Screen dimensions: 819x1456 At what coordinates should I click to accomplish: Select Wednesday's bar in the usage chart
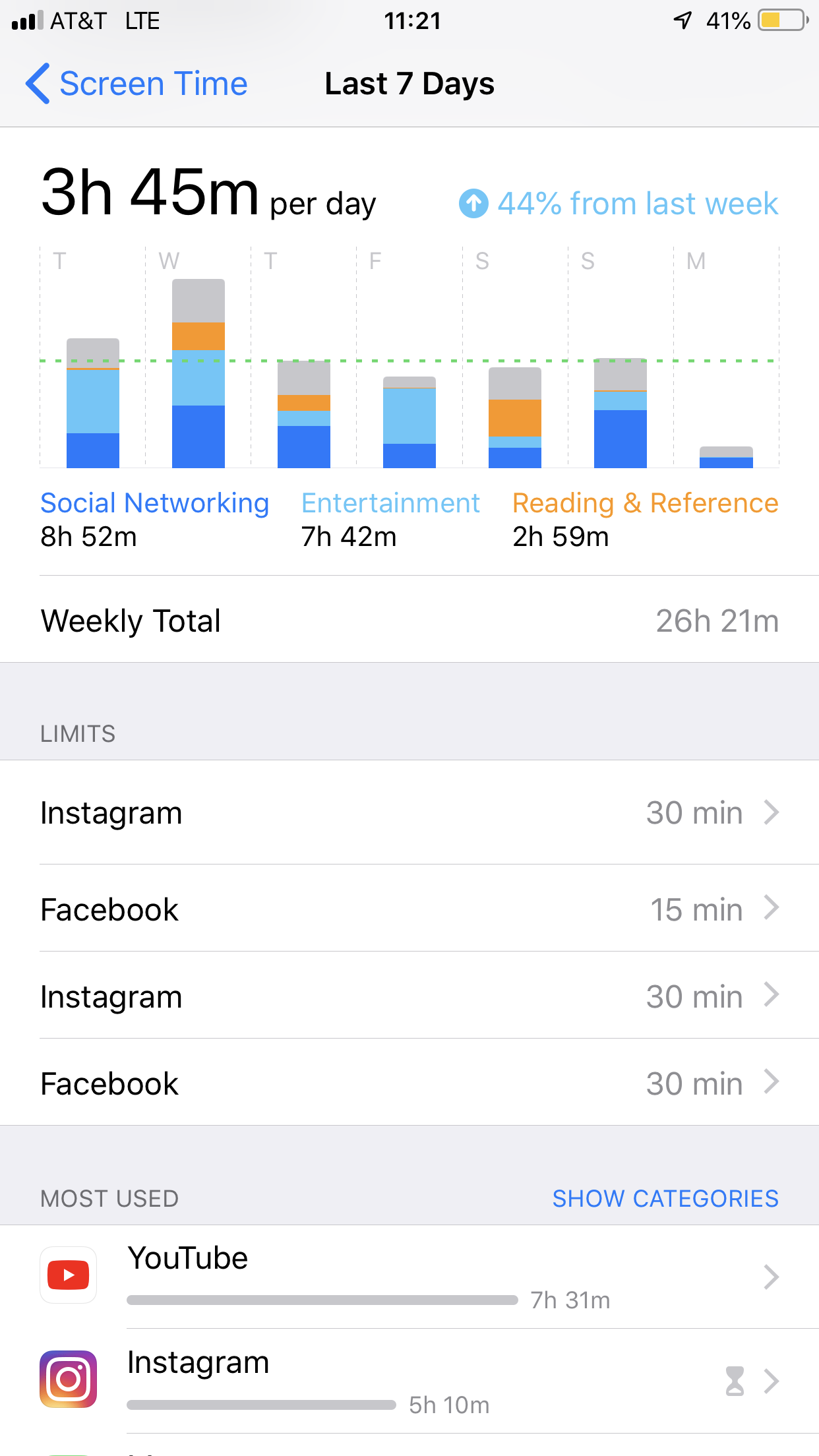(198, 374)
